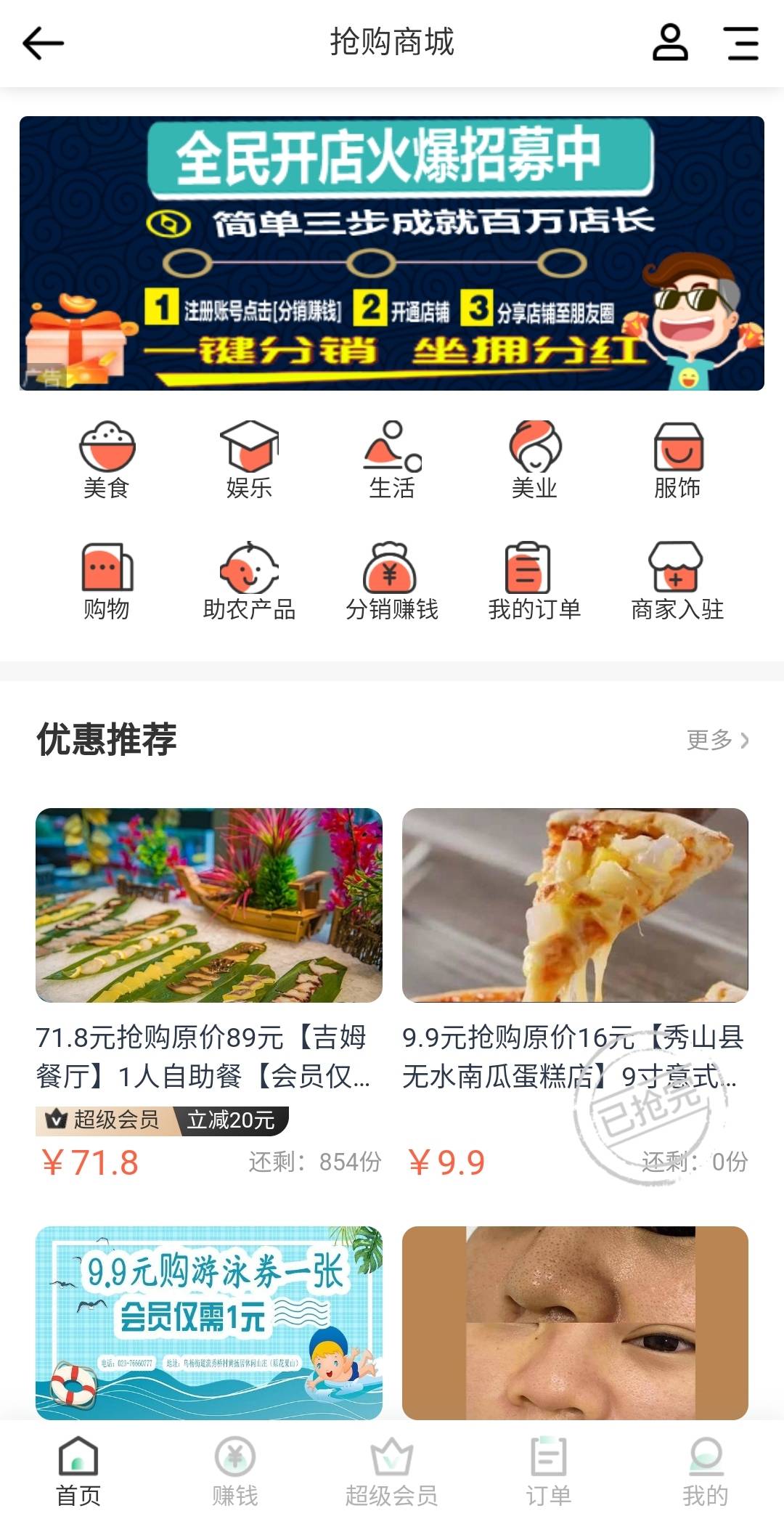Open the hamburger menu in header
Screen dimensions: 784x1524
[741, 43]
